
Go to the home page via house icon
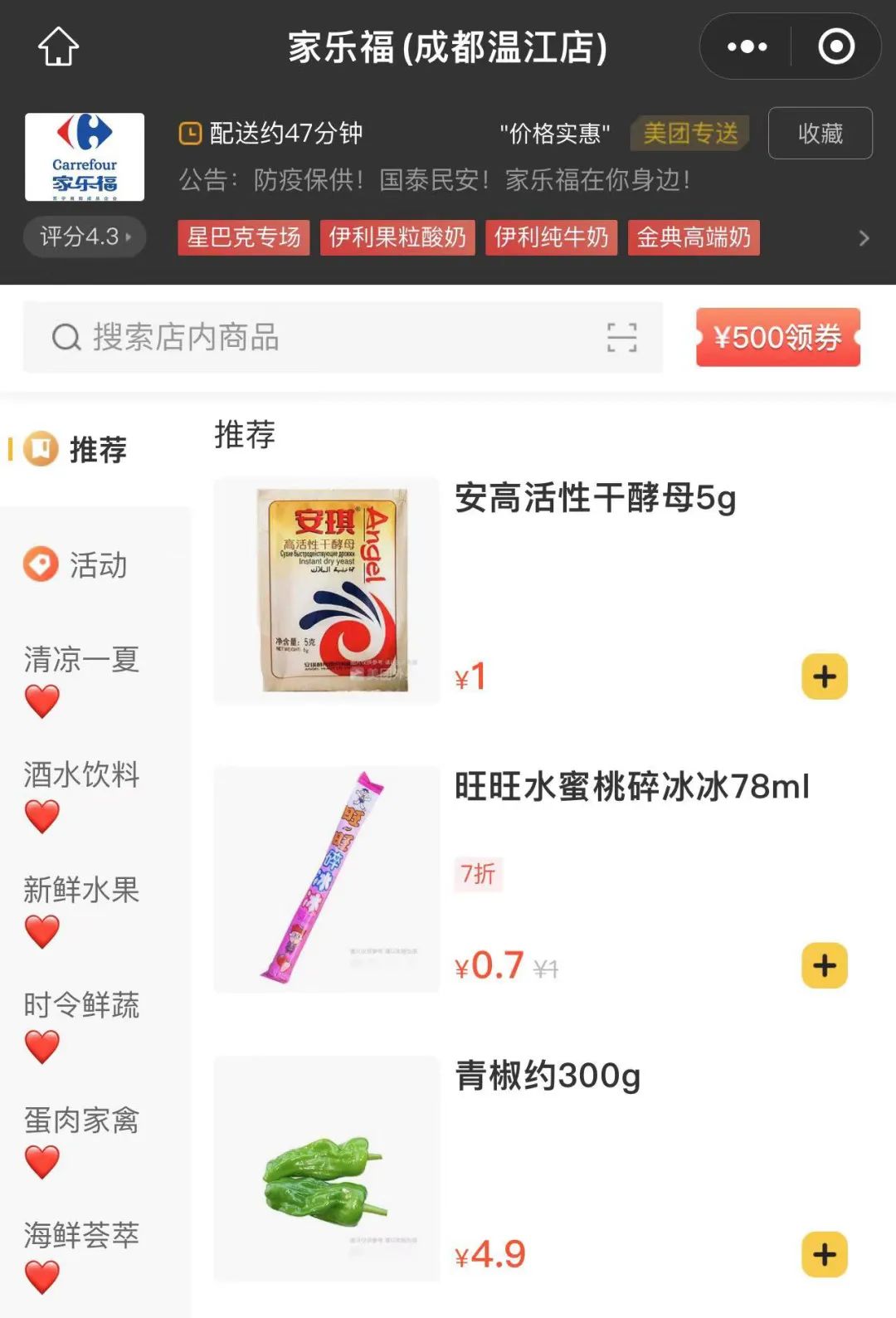(x=58, y=46)
